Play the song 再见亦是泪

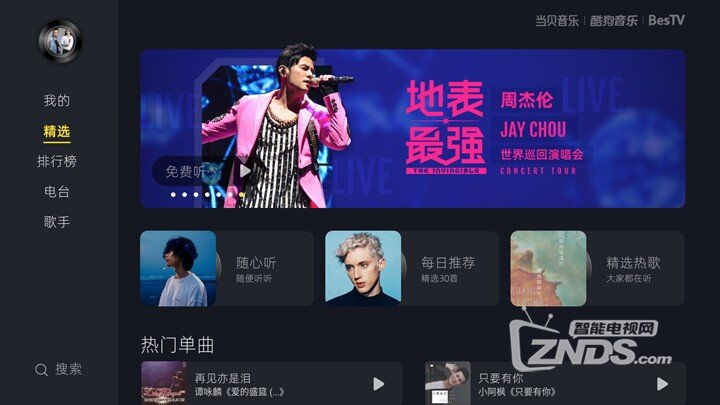[379, 384]
